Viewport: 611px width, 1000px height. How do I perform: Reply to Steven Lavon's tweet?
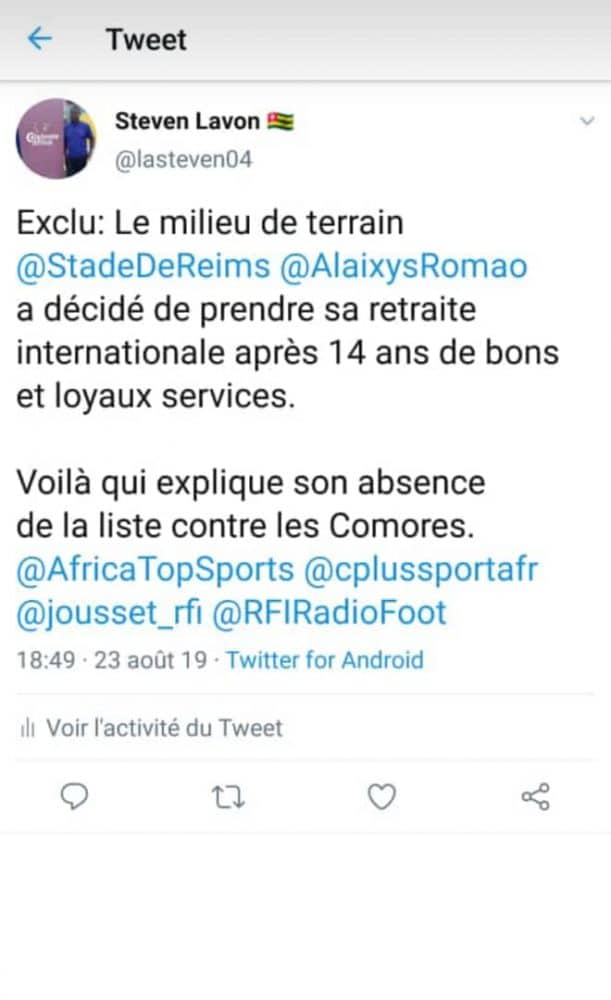(74, 796)
